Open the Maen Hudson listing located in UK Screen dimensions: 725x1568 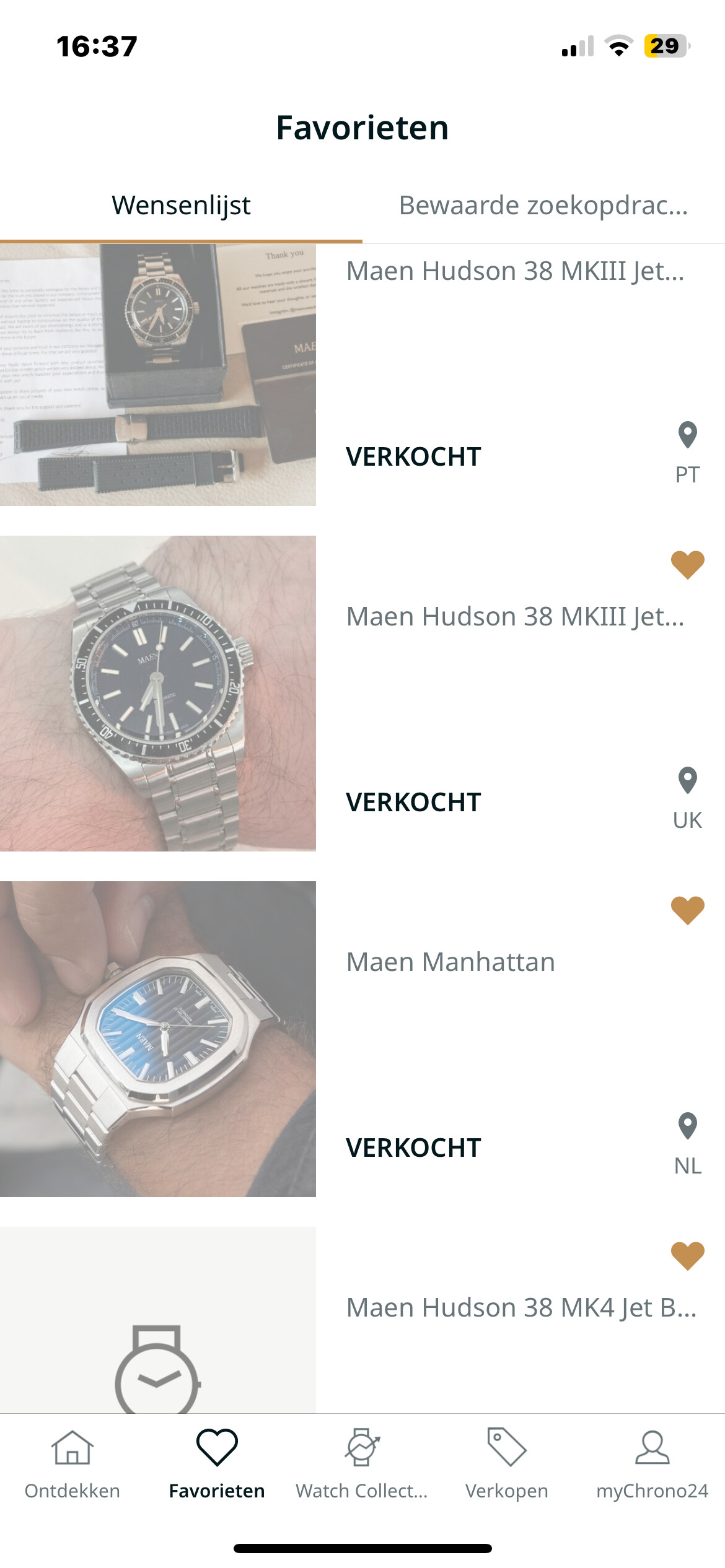click(x=362, y=694)
